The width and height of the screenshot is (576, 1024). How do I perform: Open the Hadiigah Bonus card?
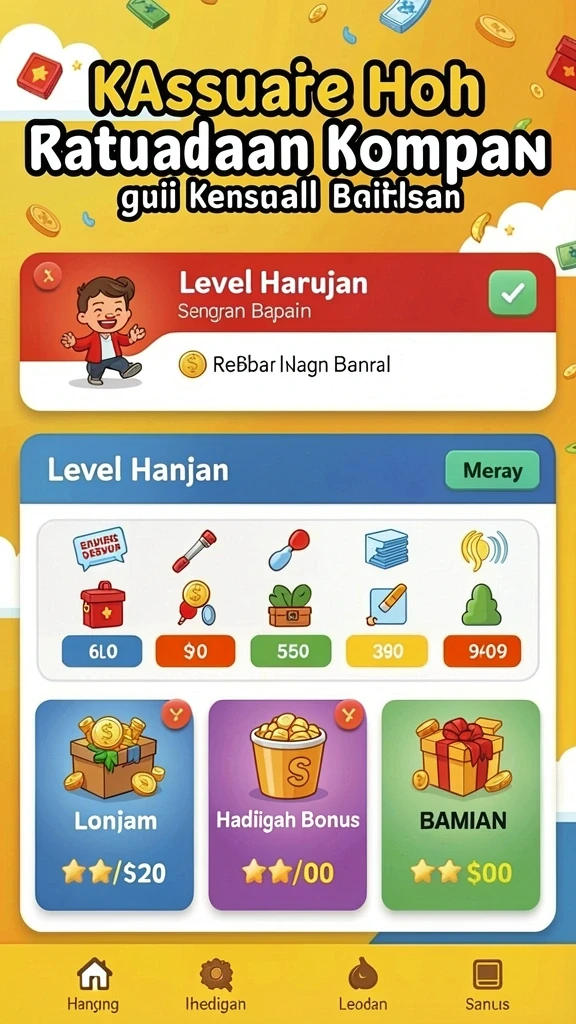pyautogui.click(x=287, y=805)
